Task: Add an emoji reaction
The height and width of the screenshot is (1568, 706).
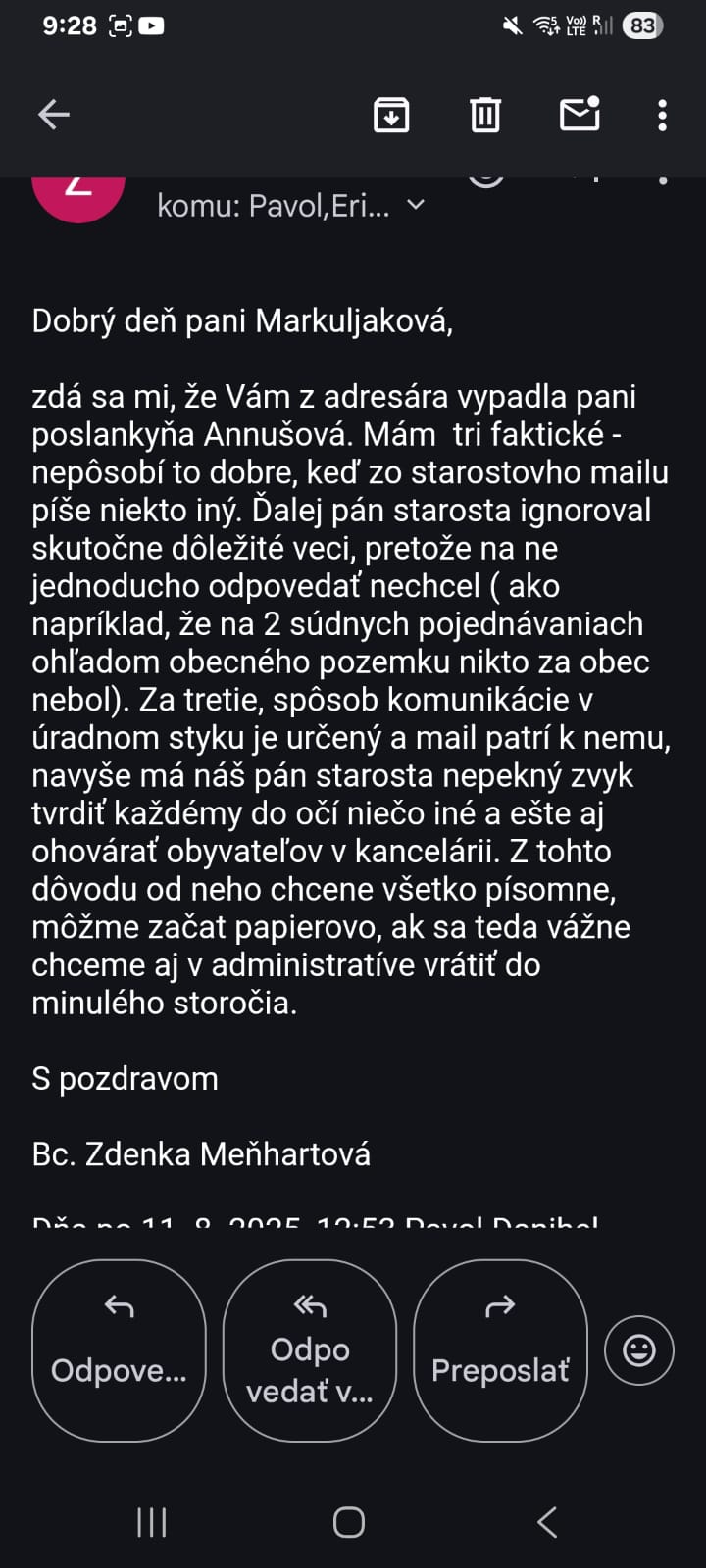Action: coord(639,1350)
